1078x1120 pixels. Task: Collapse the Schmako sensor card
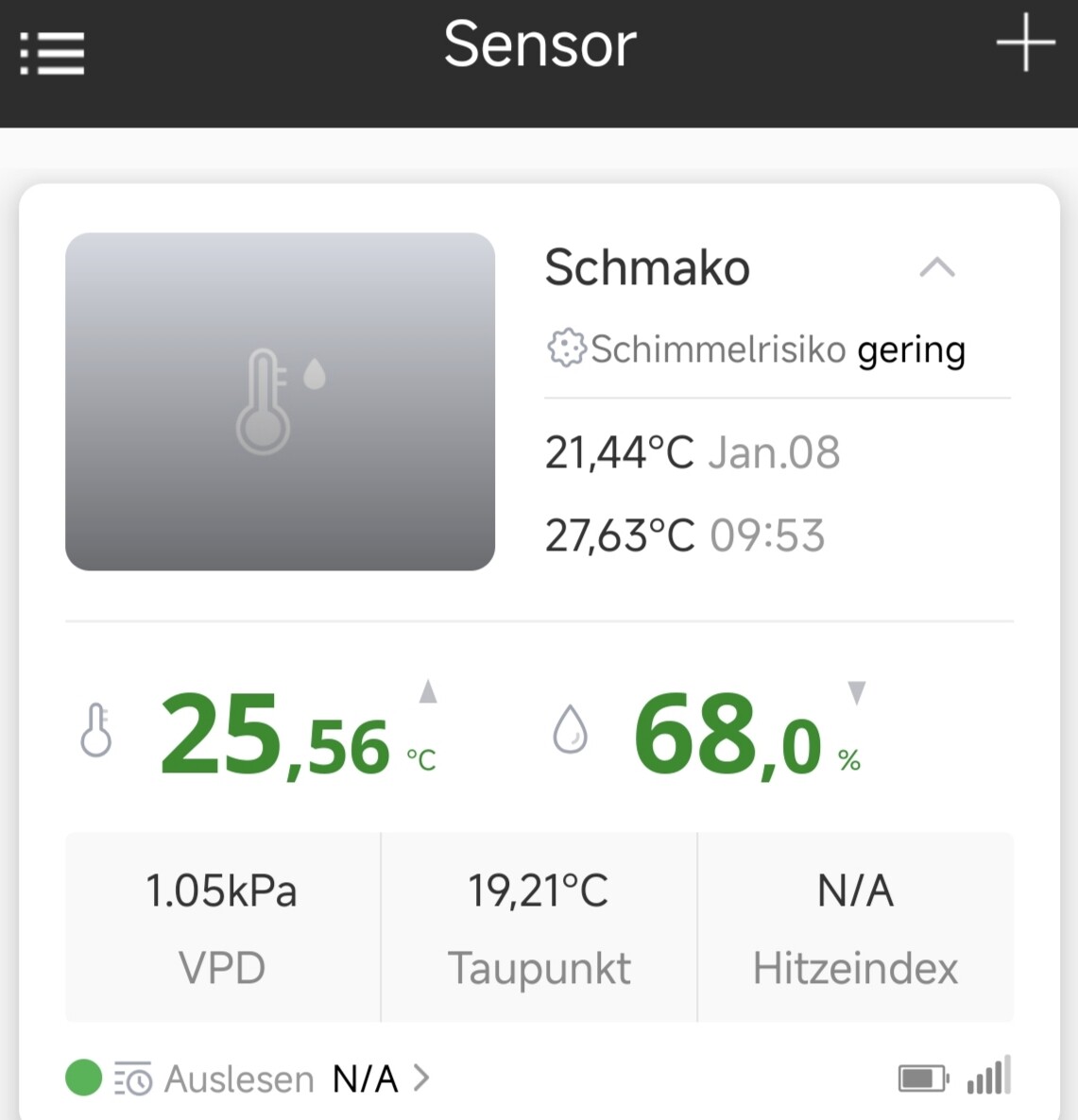[x=936, y=268]
